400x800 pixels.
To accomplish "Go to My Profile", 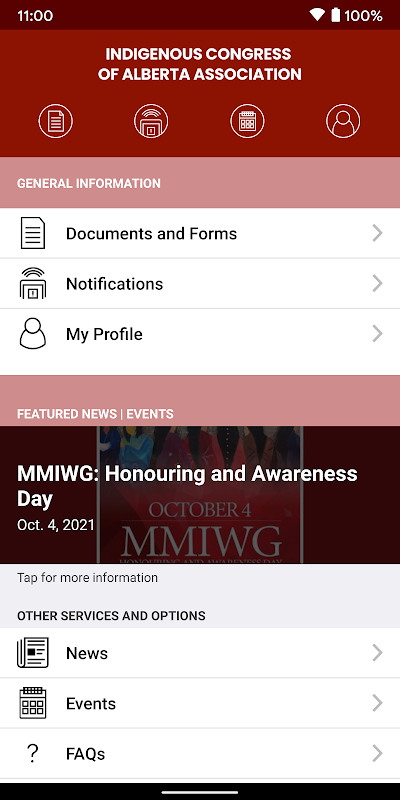I will click(200, 334).
